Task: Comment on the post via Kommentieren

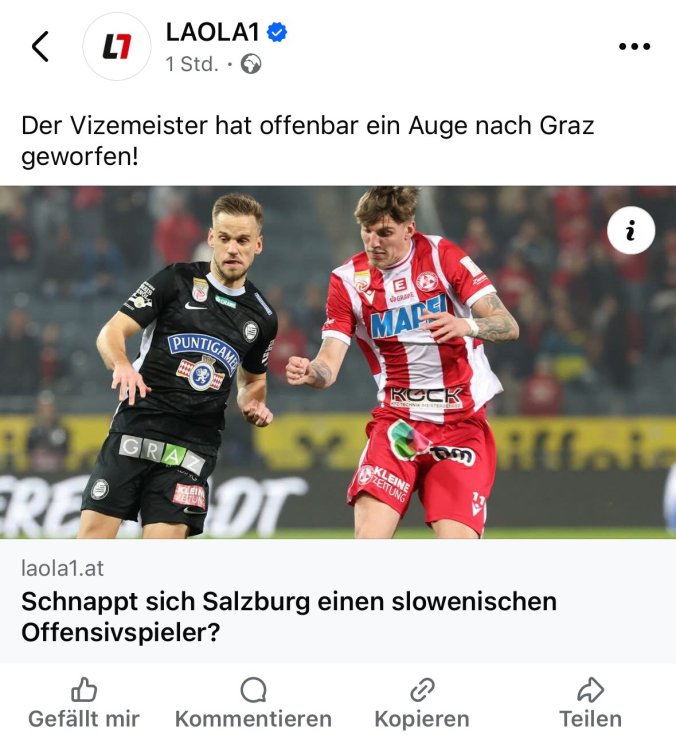Action: (x=253, y=704)
